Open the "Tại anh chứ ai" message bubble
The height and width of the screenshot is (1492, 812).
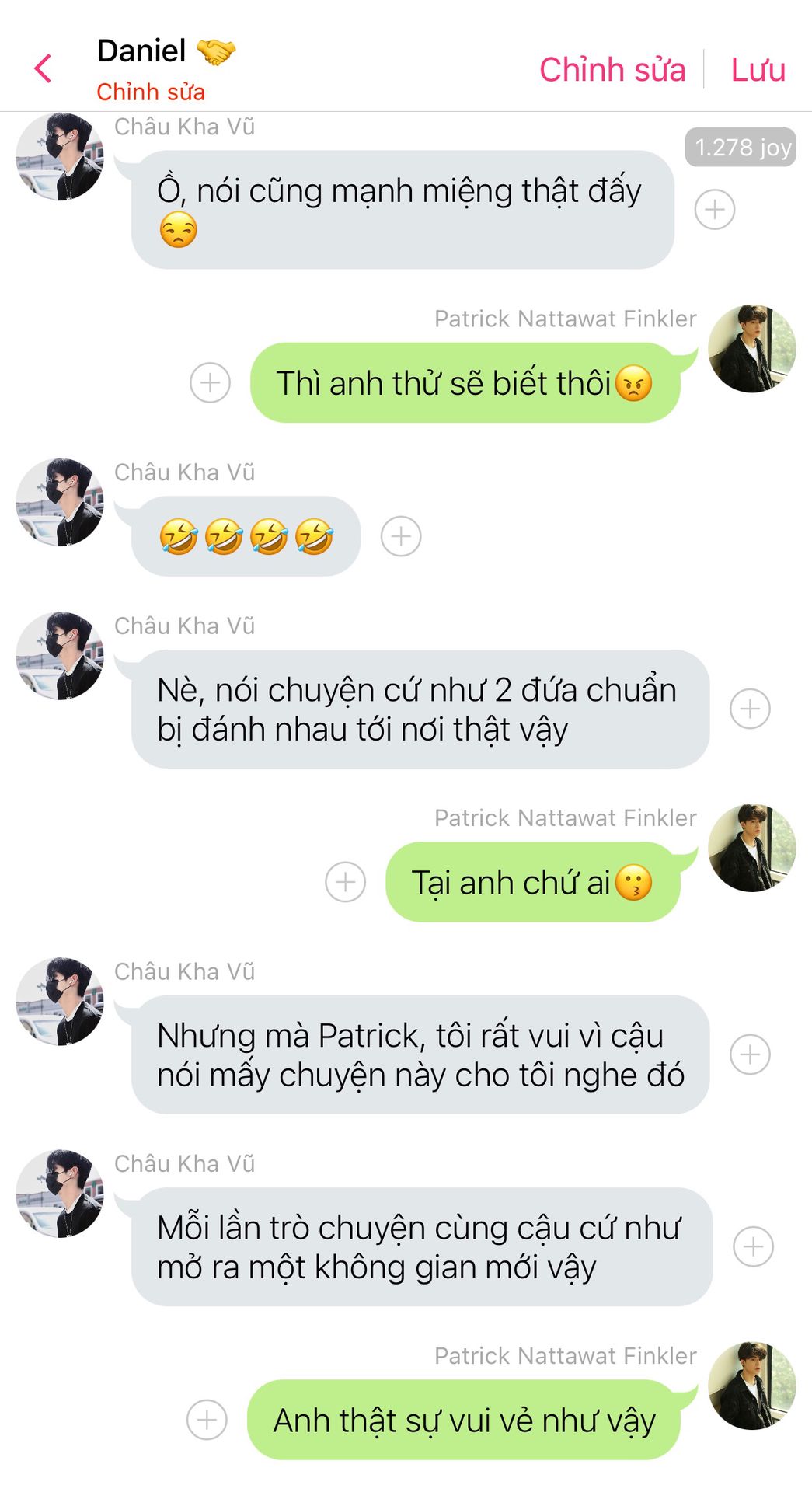tap(531, 882)
